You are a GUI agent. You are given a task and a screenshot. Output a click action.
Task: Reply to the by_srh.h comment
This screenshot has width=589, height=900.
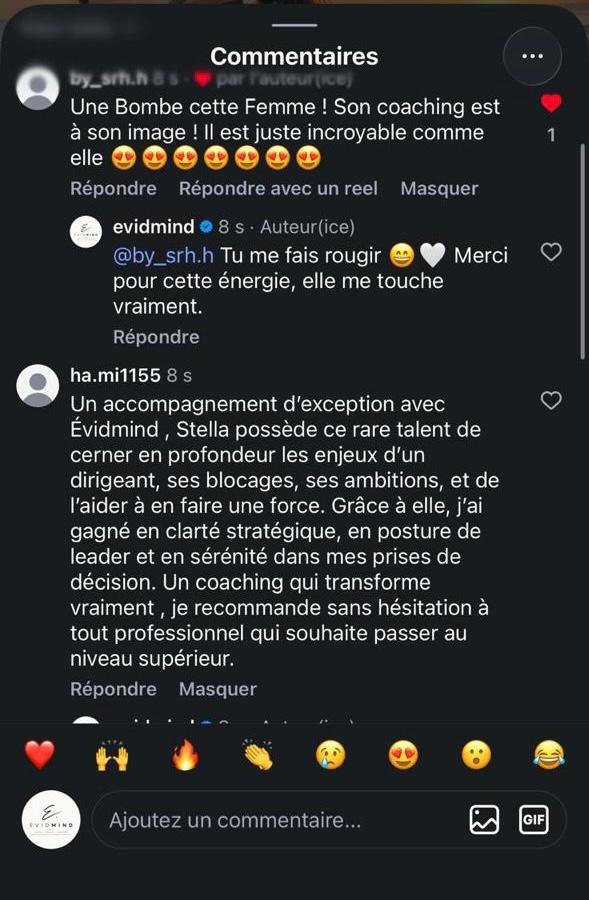[113, 188]
